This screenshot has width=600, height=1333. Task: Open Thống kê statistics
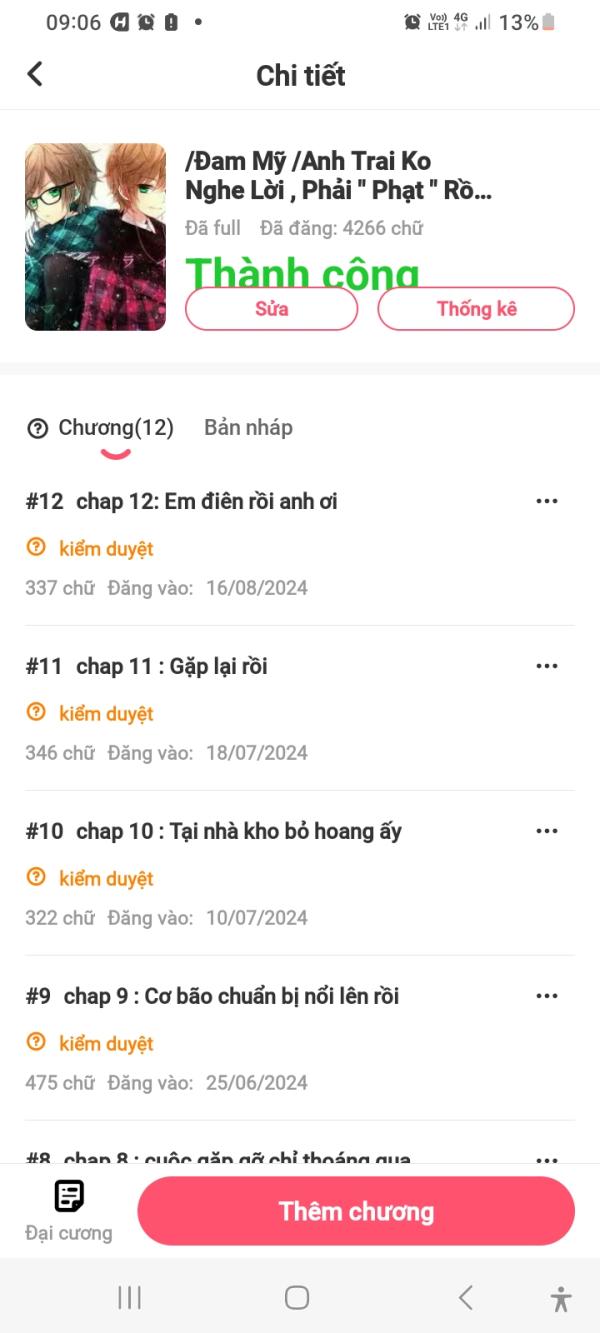tap(476, 309)
